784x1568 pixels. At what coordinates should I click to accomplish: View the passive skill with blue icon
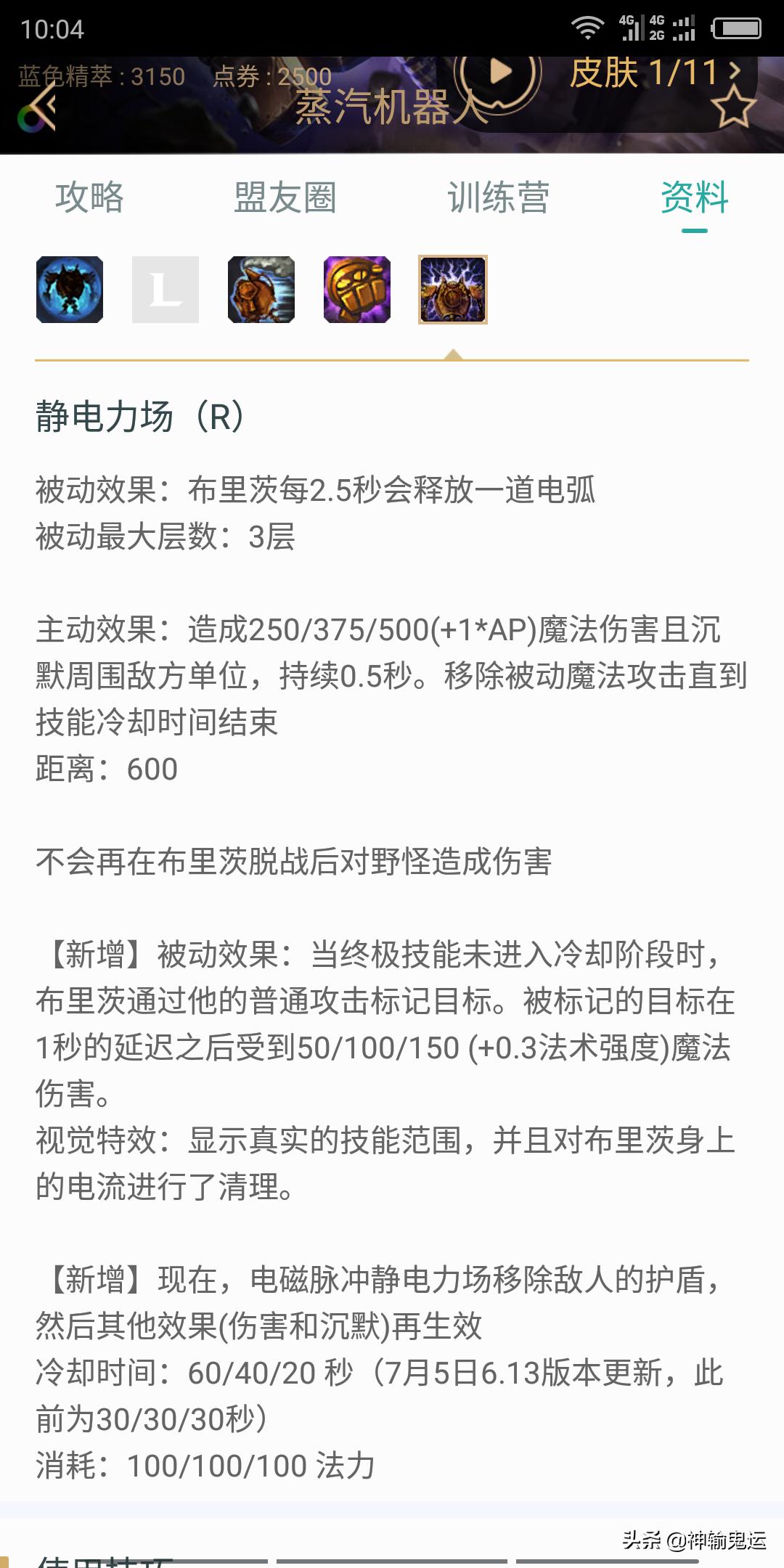click(x=70, y=290)
